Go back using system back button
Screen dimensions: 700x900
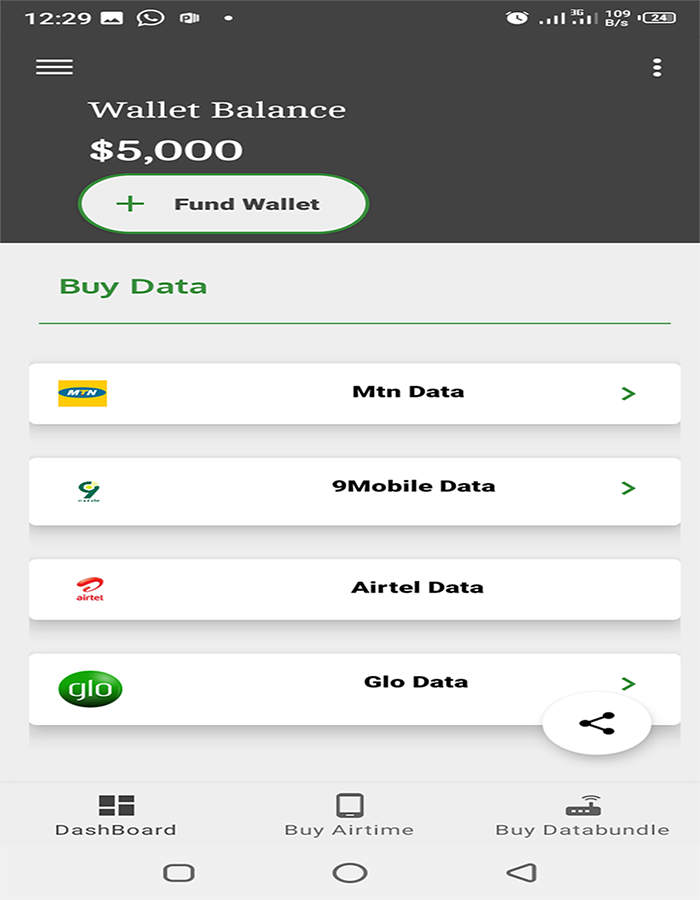click(x=521, y=872)
